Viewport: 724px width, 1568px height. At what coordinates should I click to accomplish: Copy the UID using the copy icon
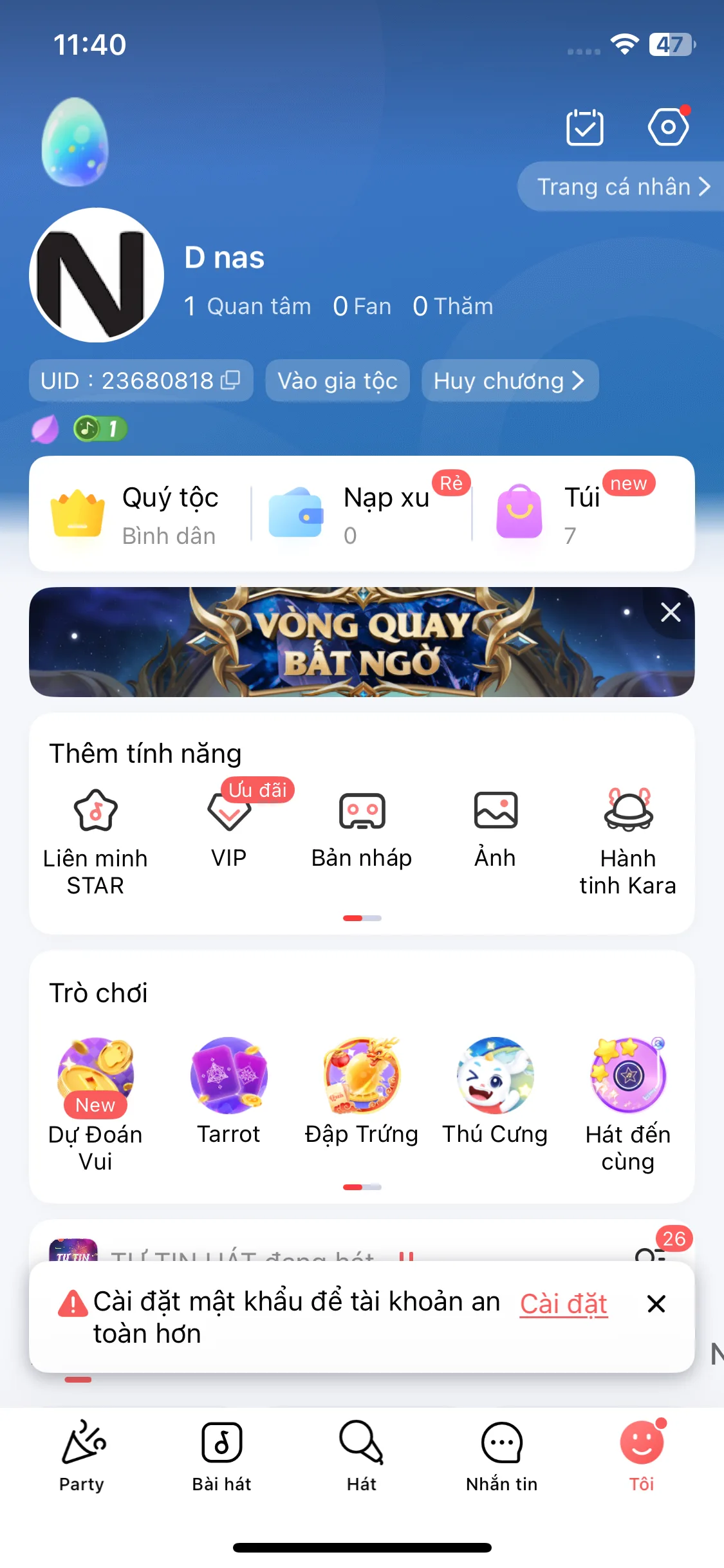coord(230,380)
